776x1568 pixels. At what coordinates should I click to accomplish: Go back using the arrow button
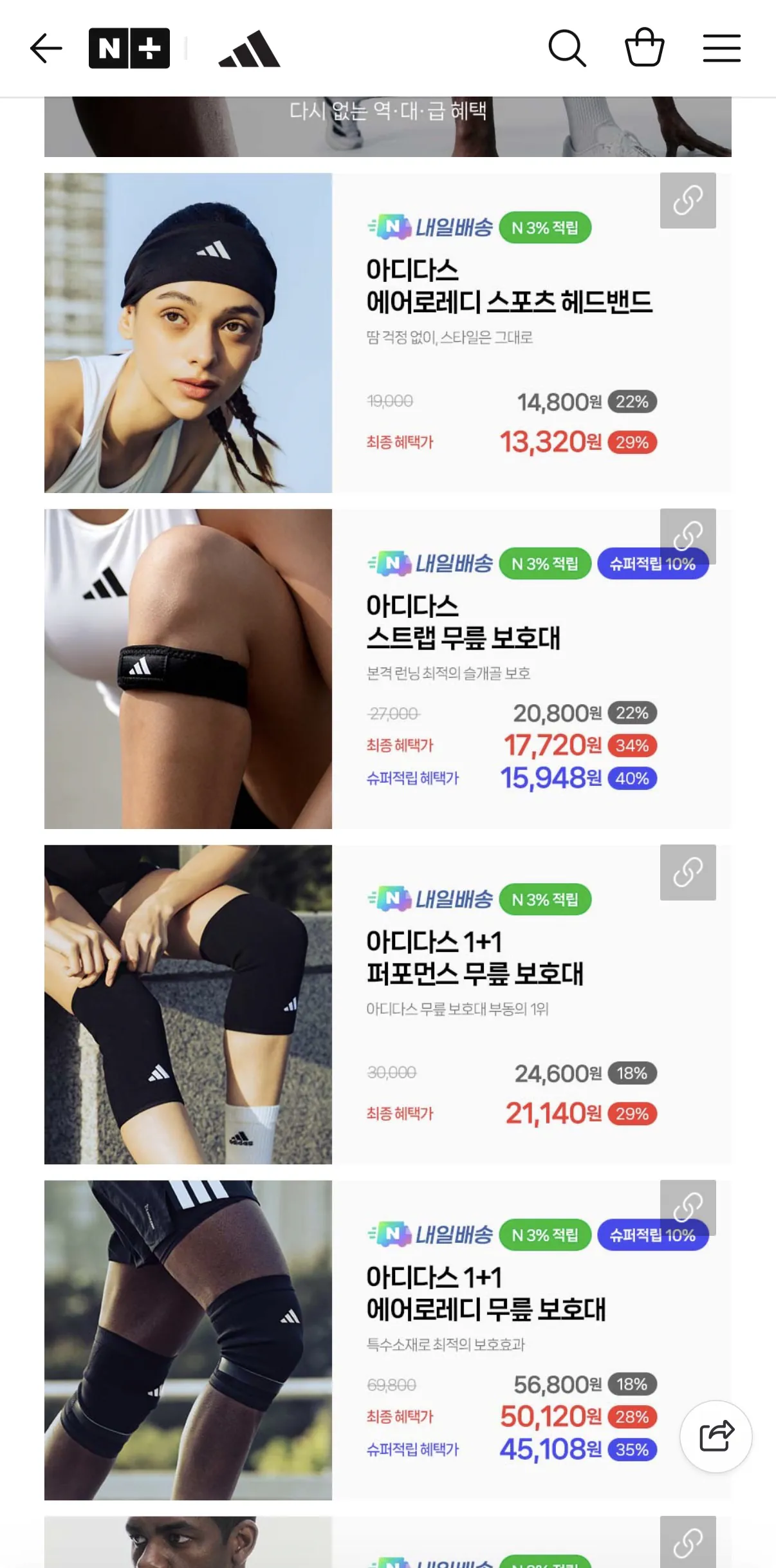coord(46,48)
